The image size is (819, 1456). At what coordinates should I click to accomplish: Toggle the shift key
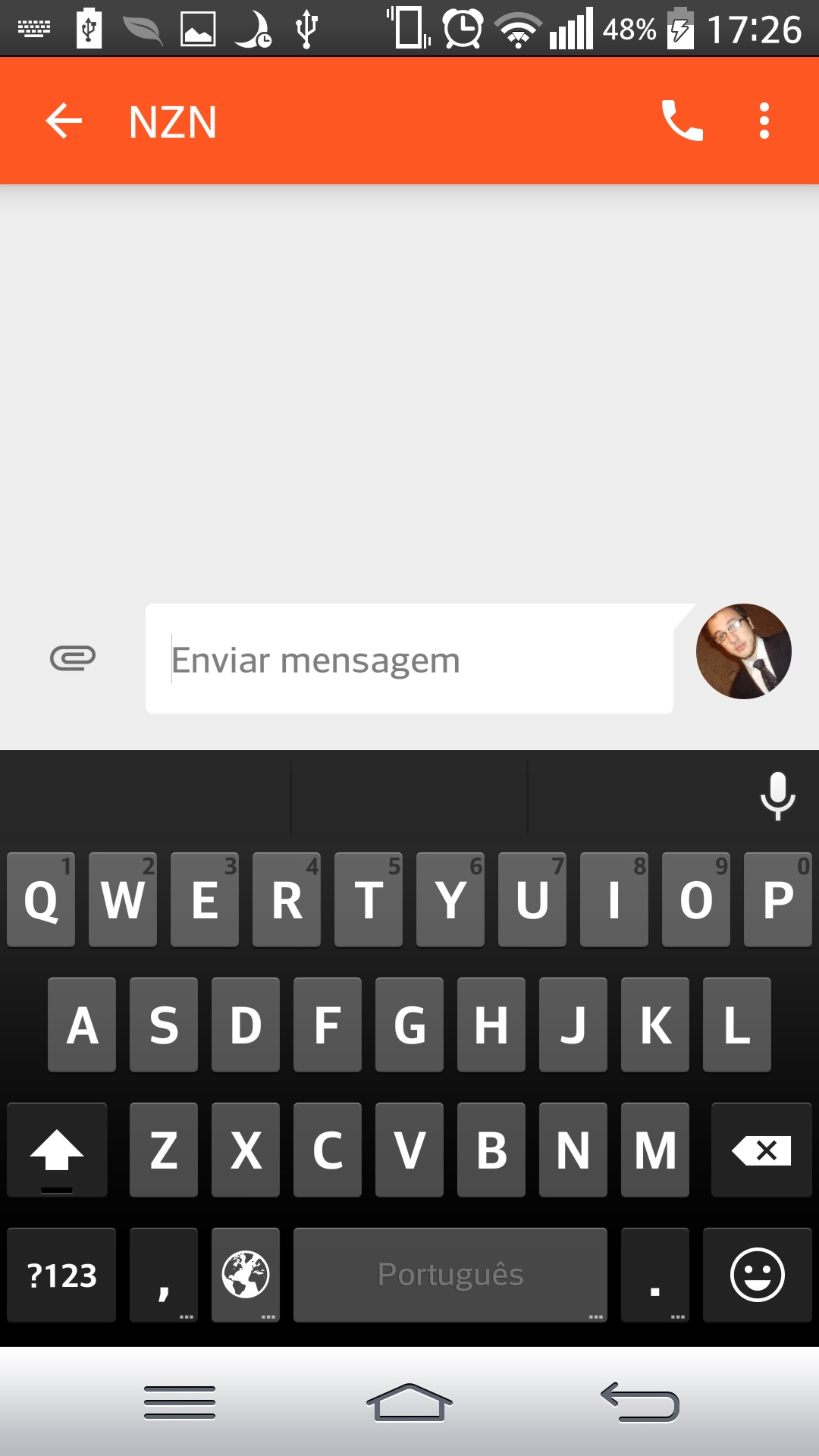coord(57,1150)
